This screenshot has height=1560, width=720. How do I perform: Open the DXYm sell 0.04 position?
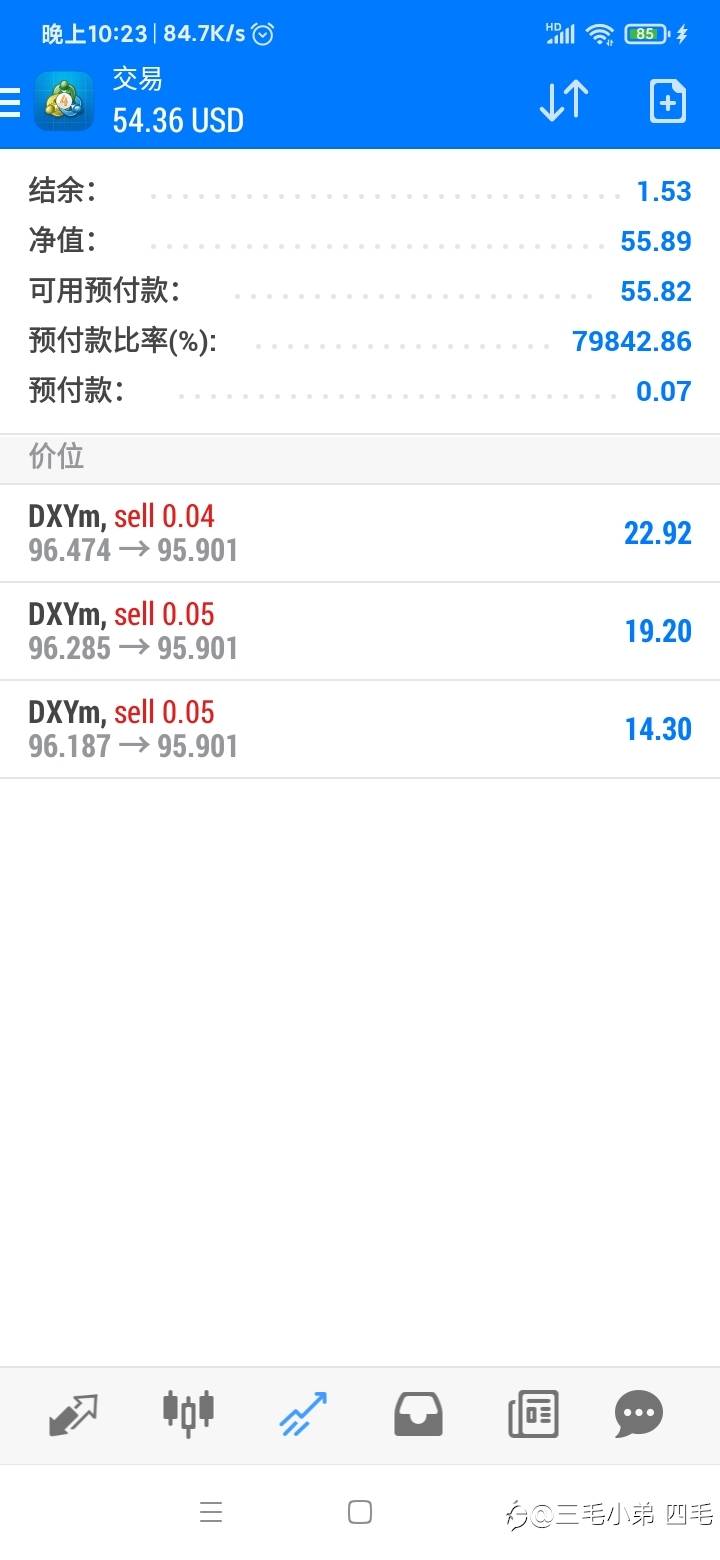(x=360, y=534)
